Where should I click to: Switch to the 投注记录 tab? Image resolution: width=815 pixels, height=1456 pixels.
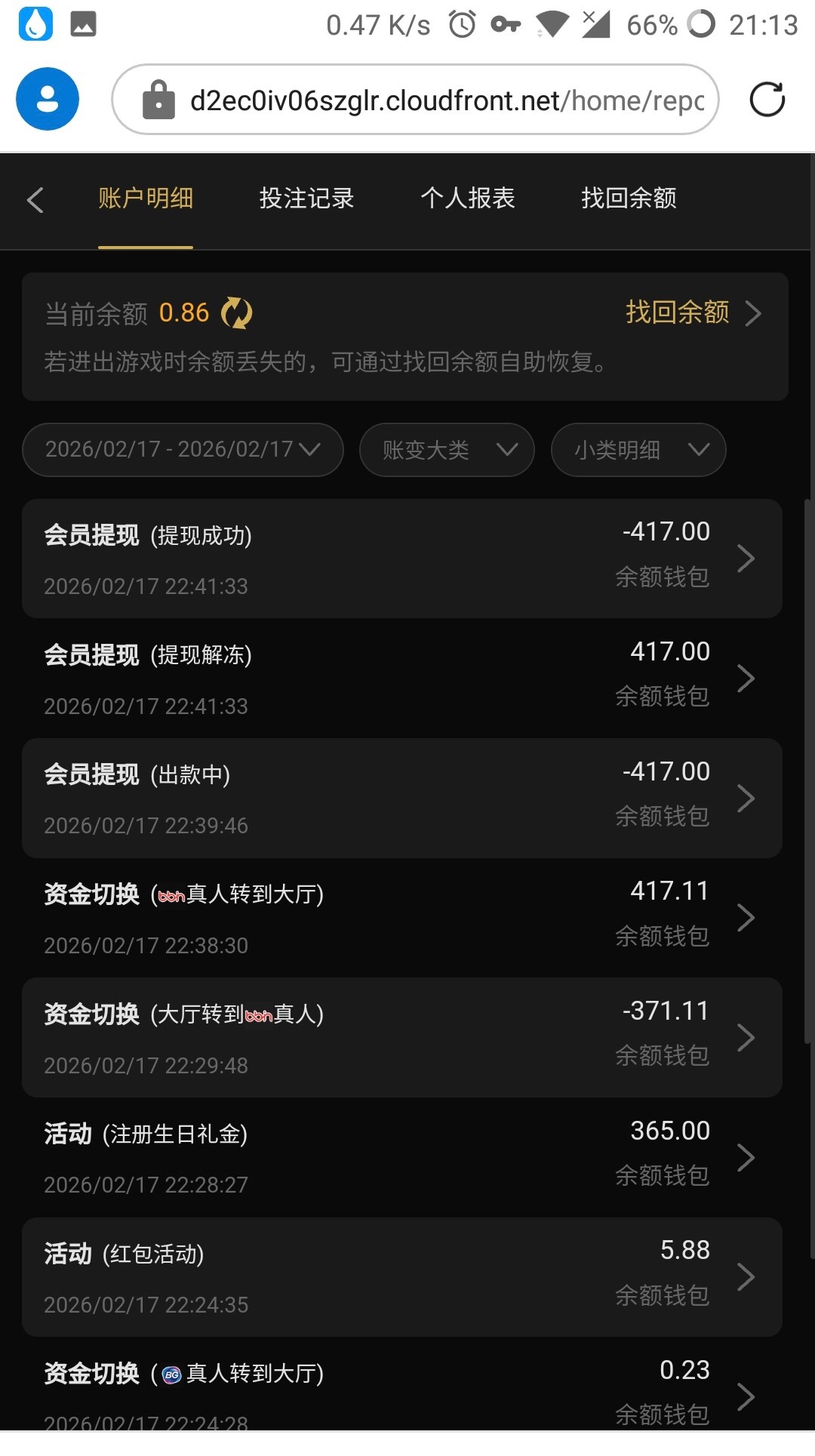306,199
